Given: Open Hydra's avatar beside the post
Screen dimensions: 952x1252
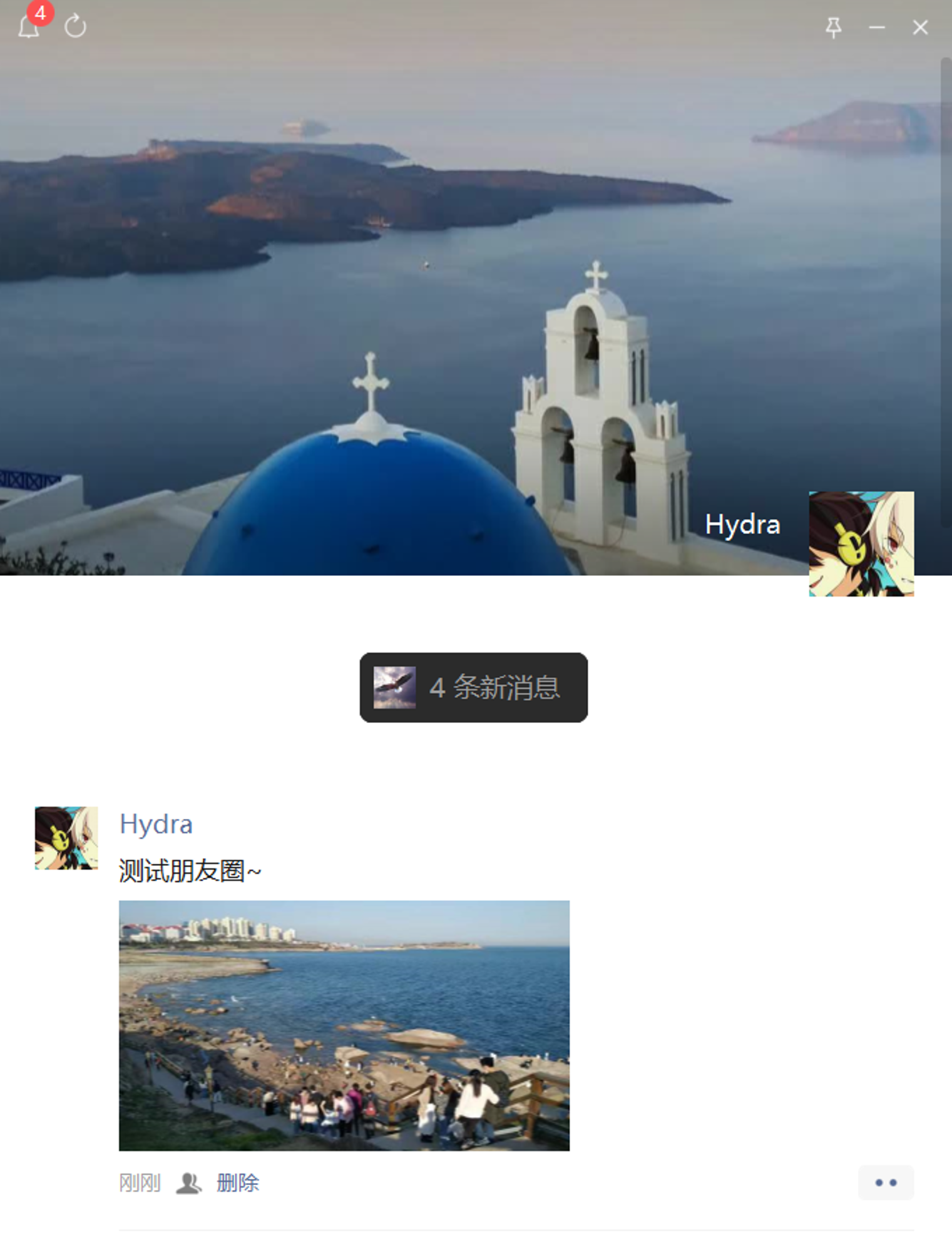Looking at the screenshot, I should click(66, 838).
